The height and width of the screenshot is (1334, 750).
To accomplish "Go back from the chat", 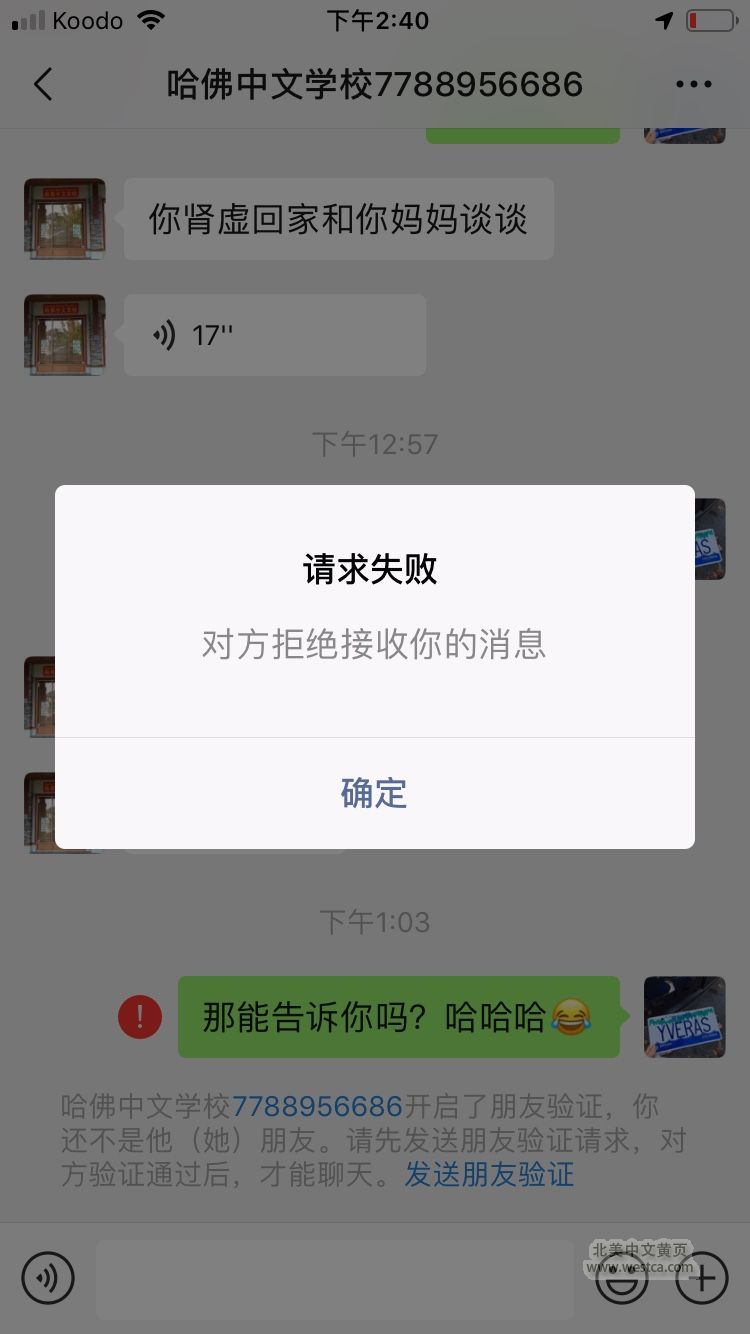I will pyautogui.click(x=42, y=85).
